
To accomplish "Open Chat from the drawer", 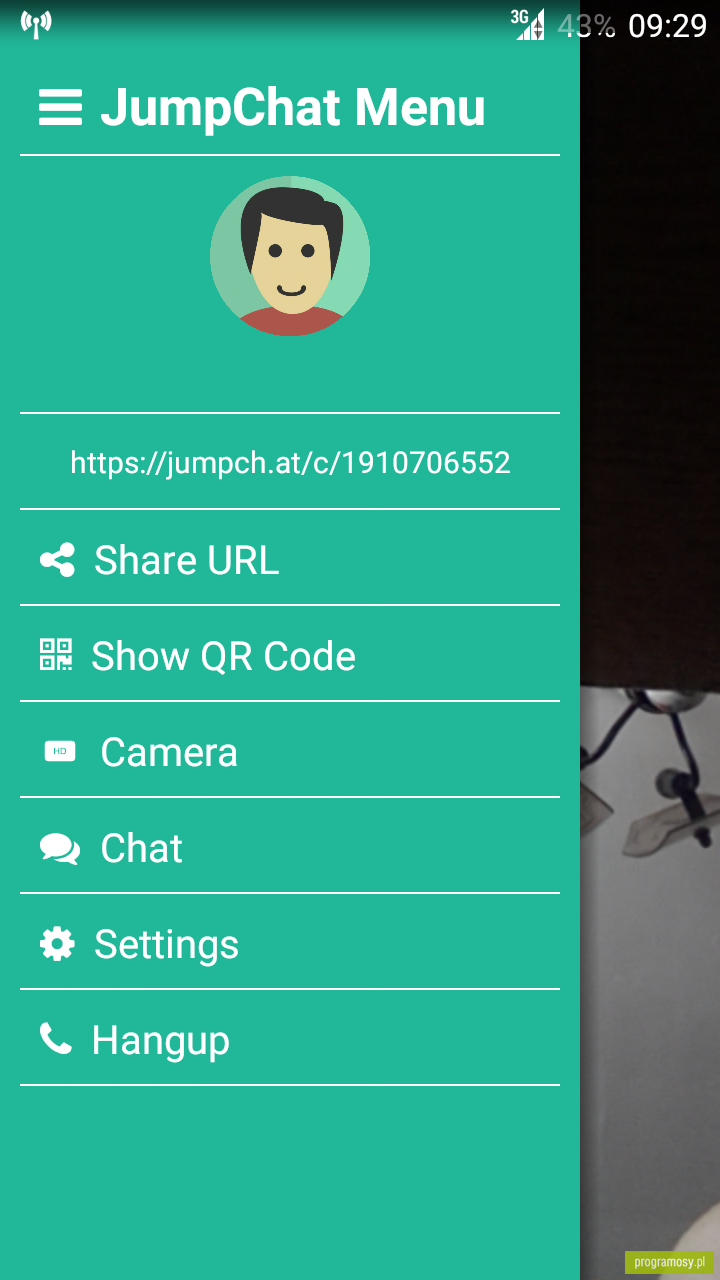I will coord(290,846).
